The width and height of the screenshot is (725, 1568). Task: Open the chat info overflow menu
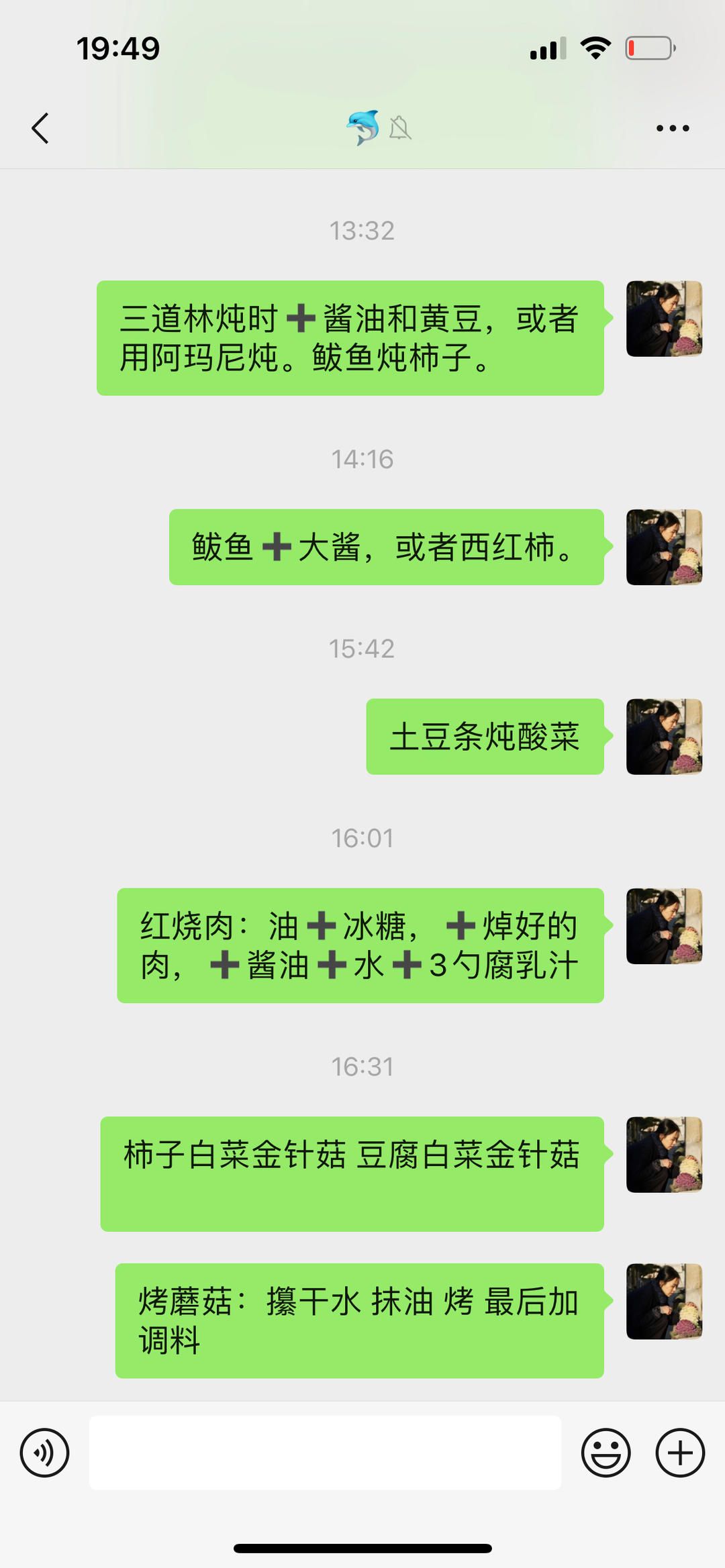(673, 128)
